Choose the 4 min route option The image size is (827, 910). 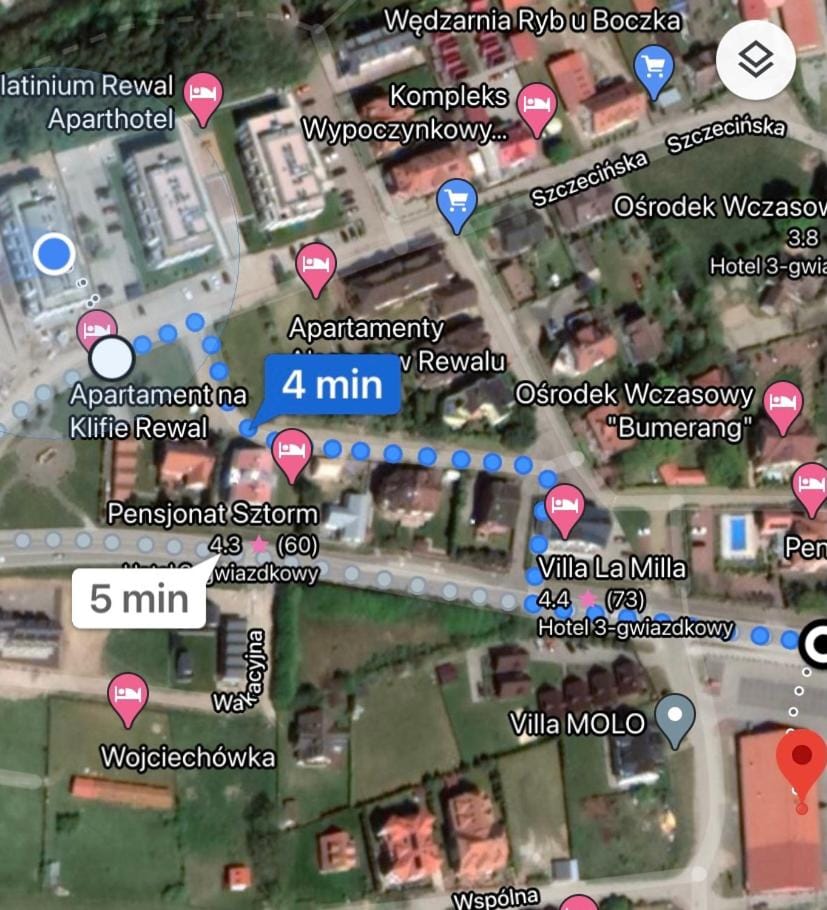pyautogui.click(x=332, y=384)
